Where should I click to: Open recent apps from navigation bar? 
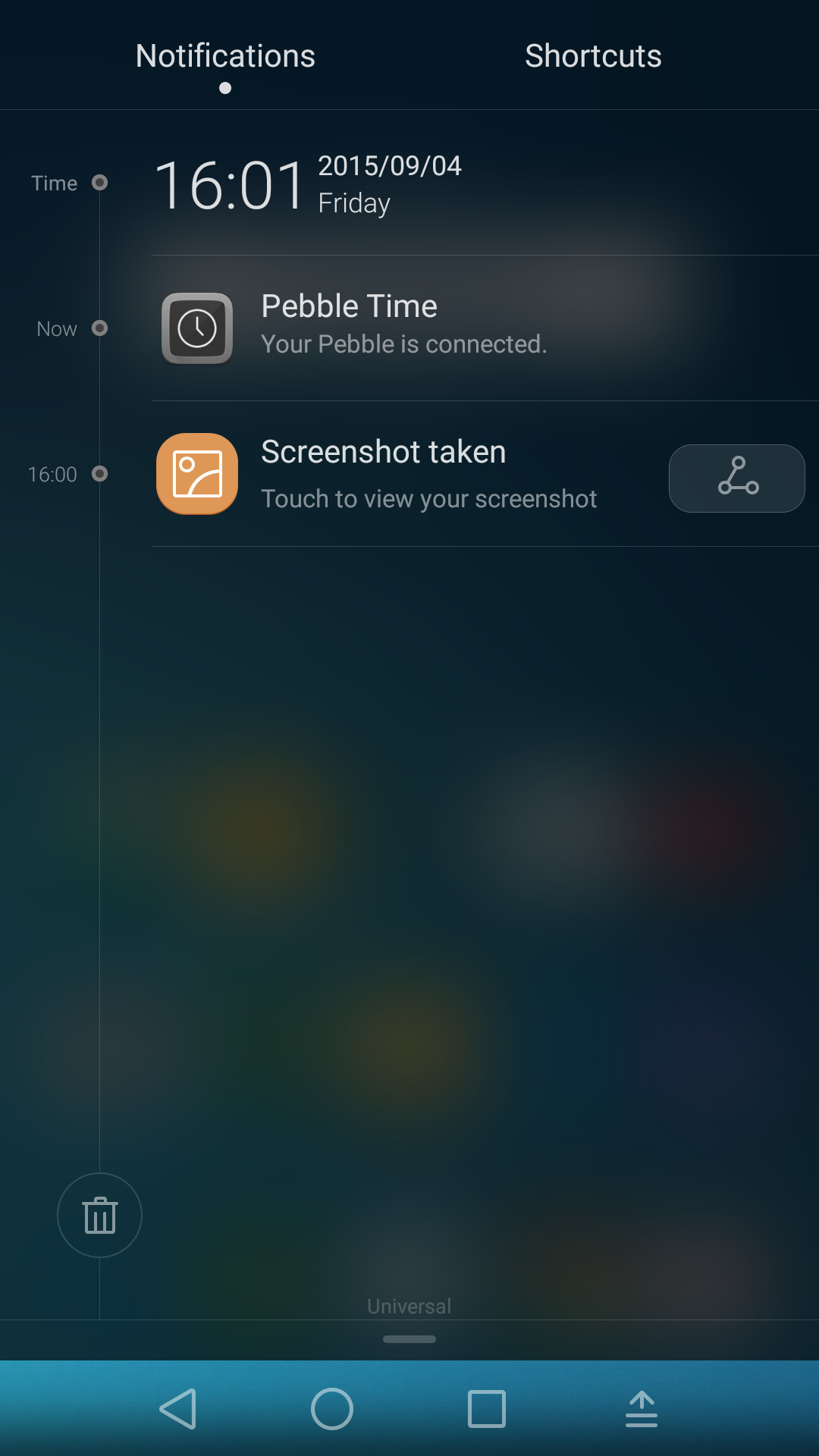(487, 1409)
